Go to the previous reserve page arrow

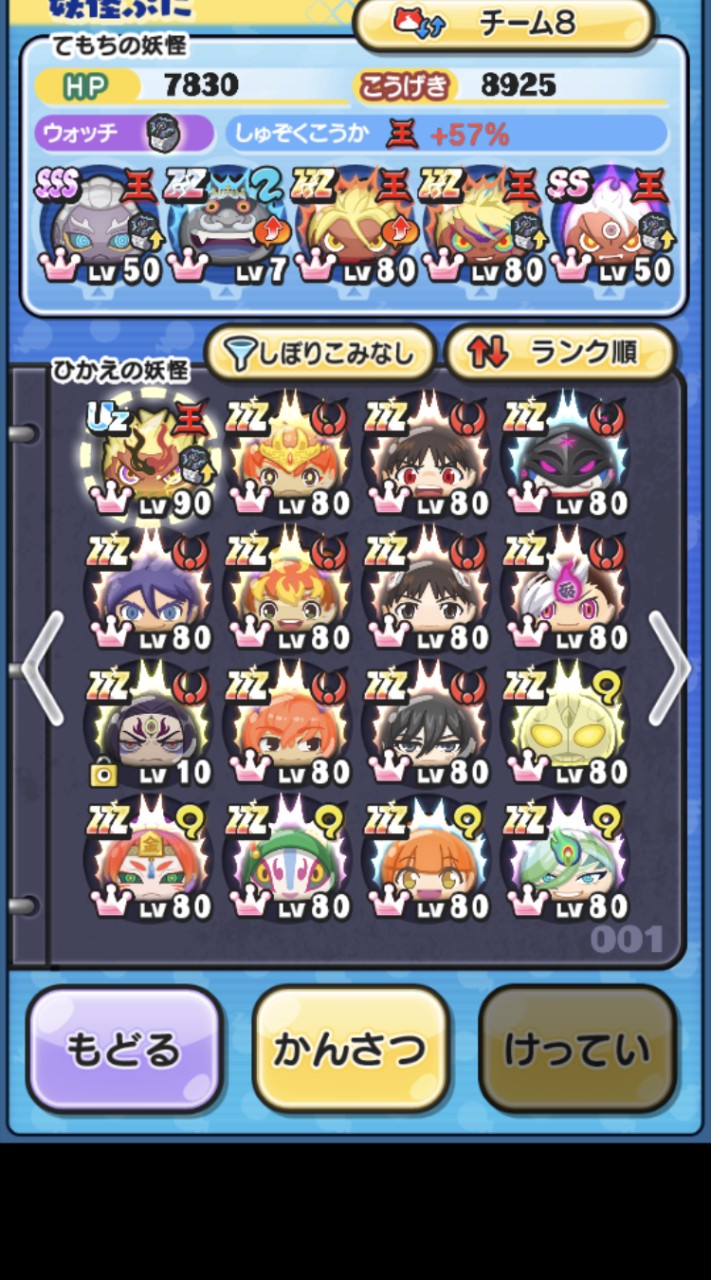[43, 667]
